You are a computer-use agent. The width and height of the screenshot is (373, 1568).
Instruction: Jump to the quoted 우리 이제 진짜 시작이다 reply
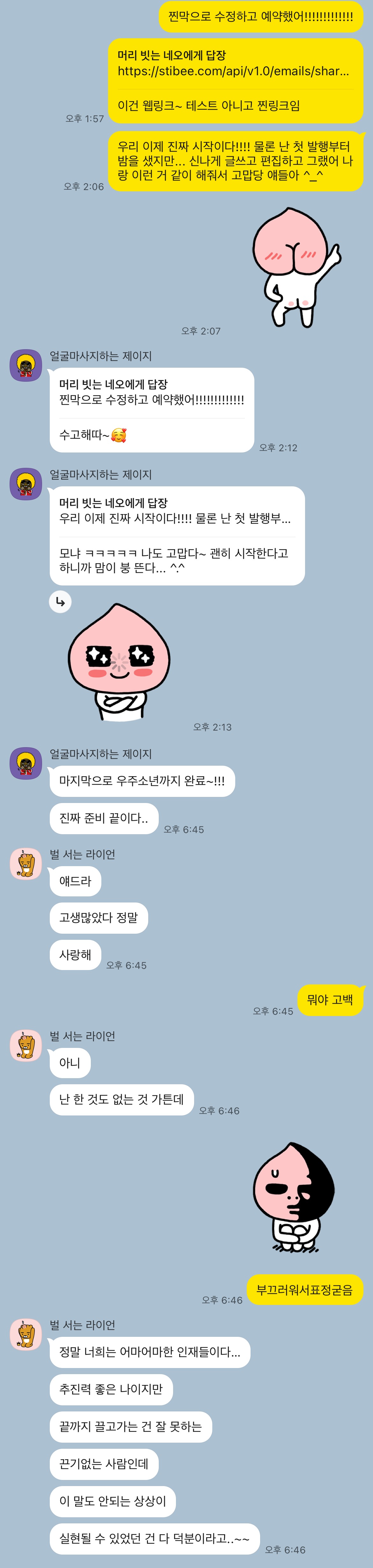[175, 511]
